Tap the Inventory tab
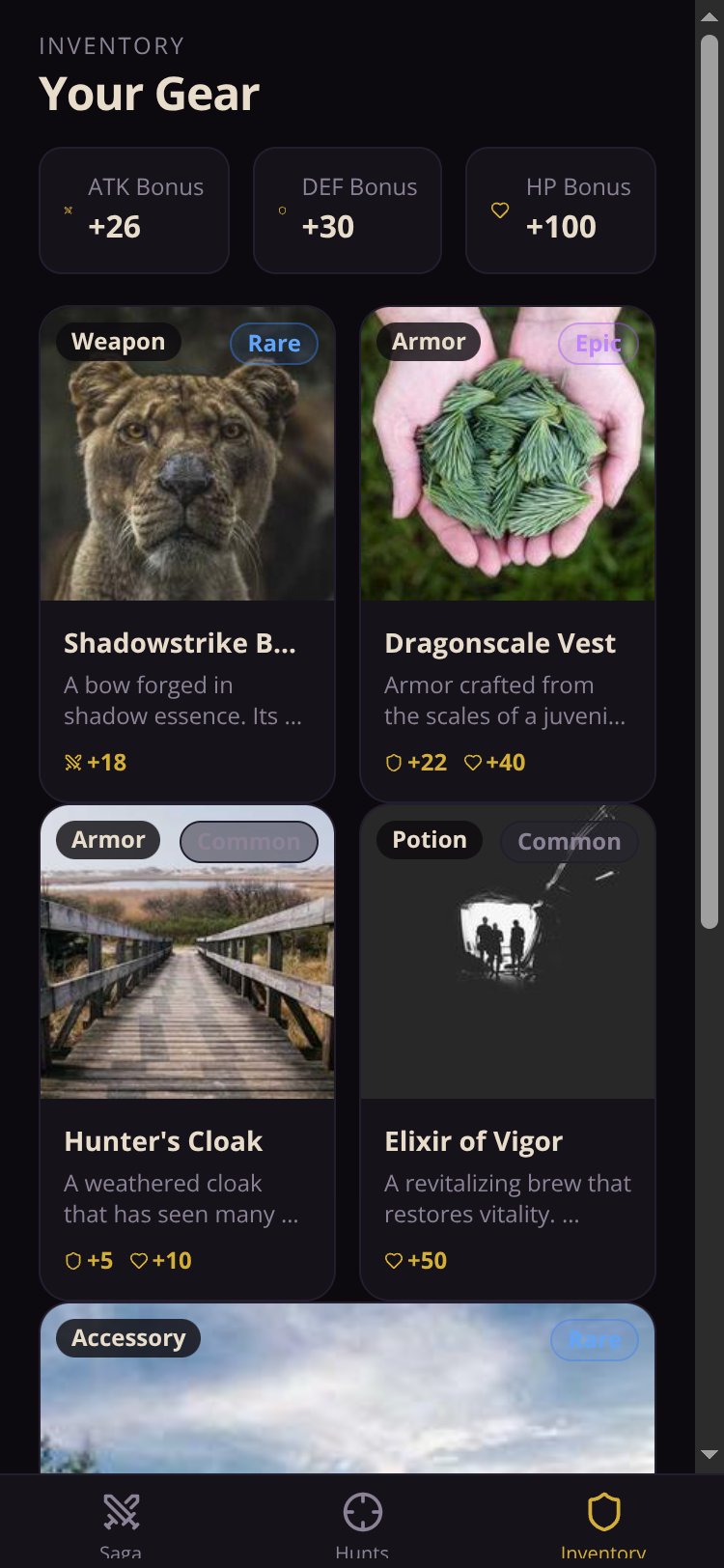The height and width of the screenshot is (1568, 724). click(603, 1524)
